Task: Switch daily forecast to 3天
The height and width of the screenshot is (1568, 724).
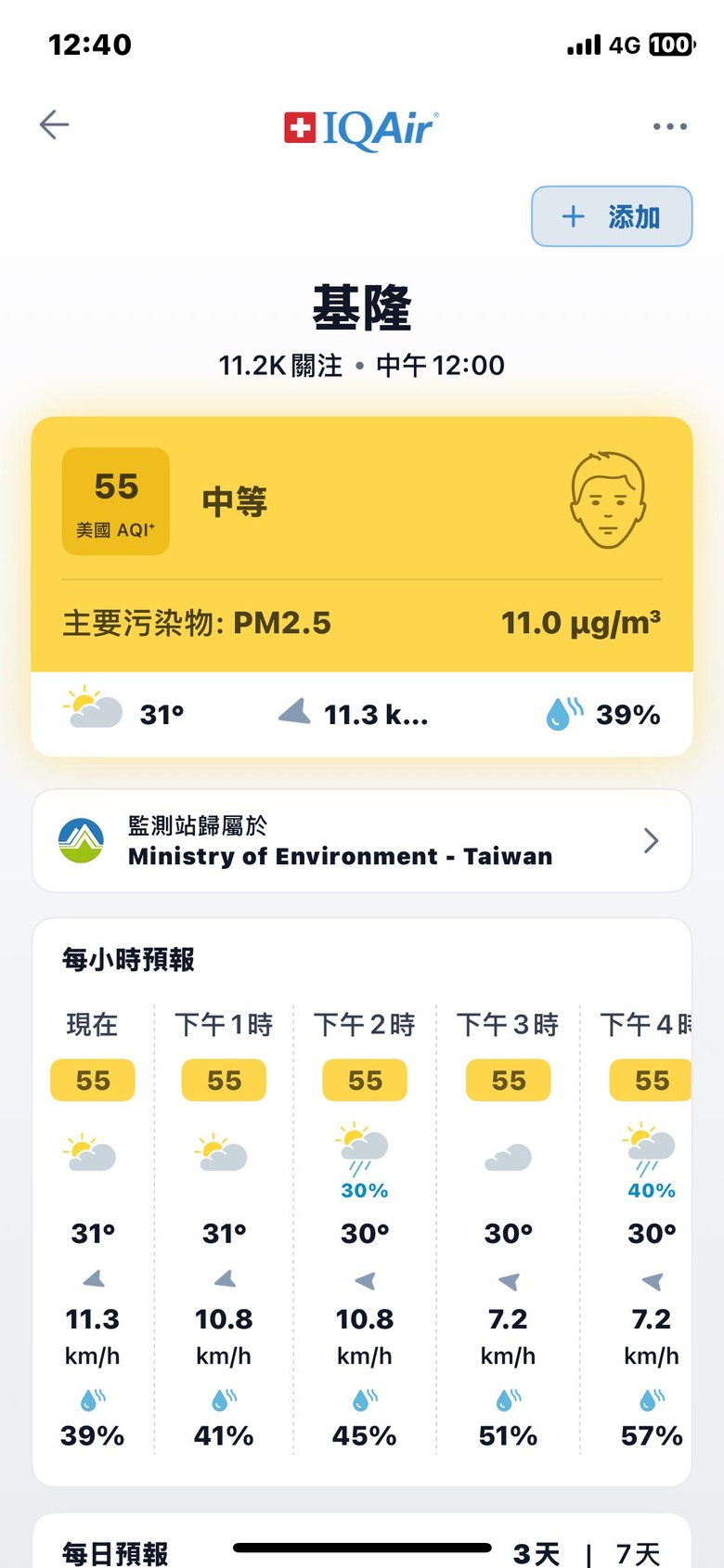Action: tap(537, 1553)
